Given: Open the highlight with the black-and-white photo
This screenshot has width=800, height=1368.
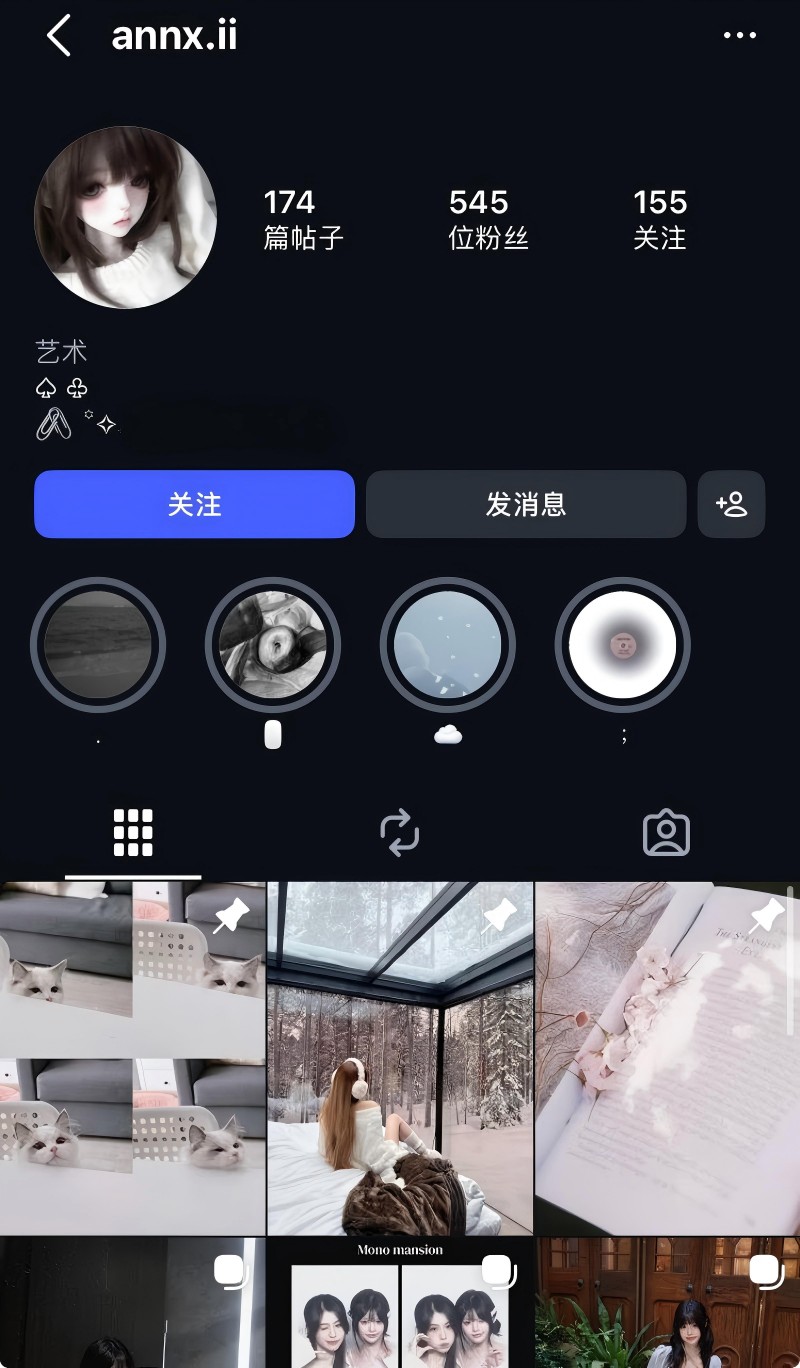Looking at the screenshot, I should (273, 645).
